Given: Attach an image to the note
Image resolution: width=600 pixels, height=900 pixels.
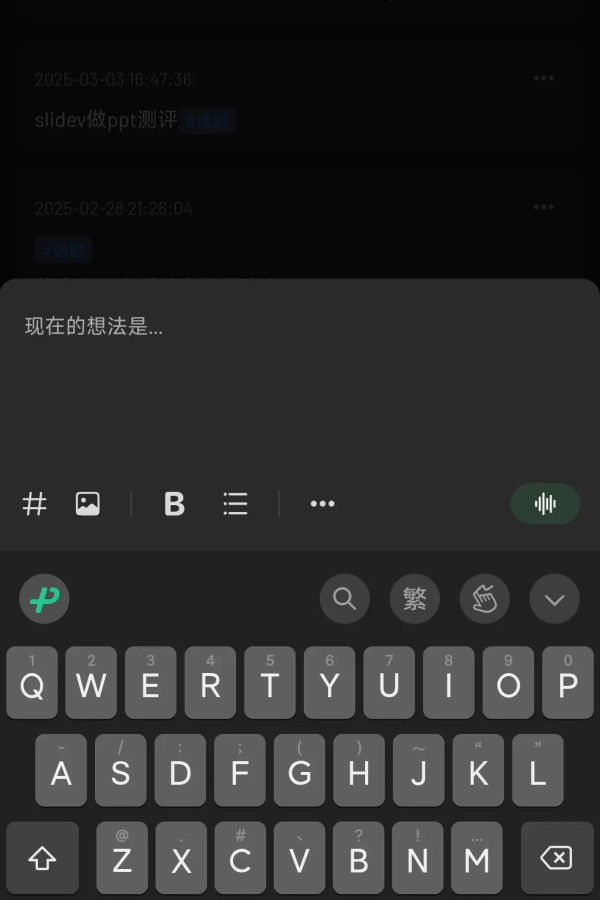Looking at the screenshot, I should pos(88,504).
